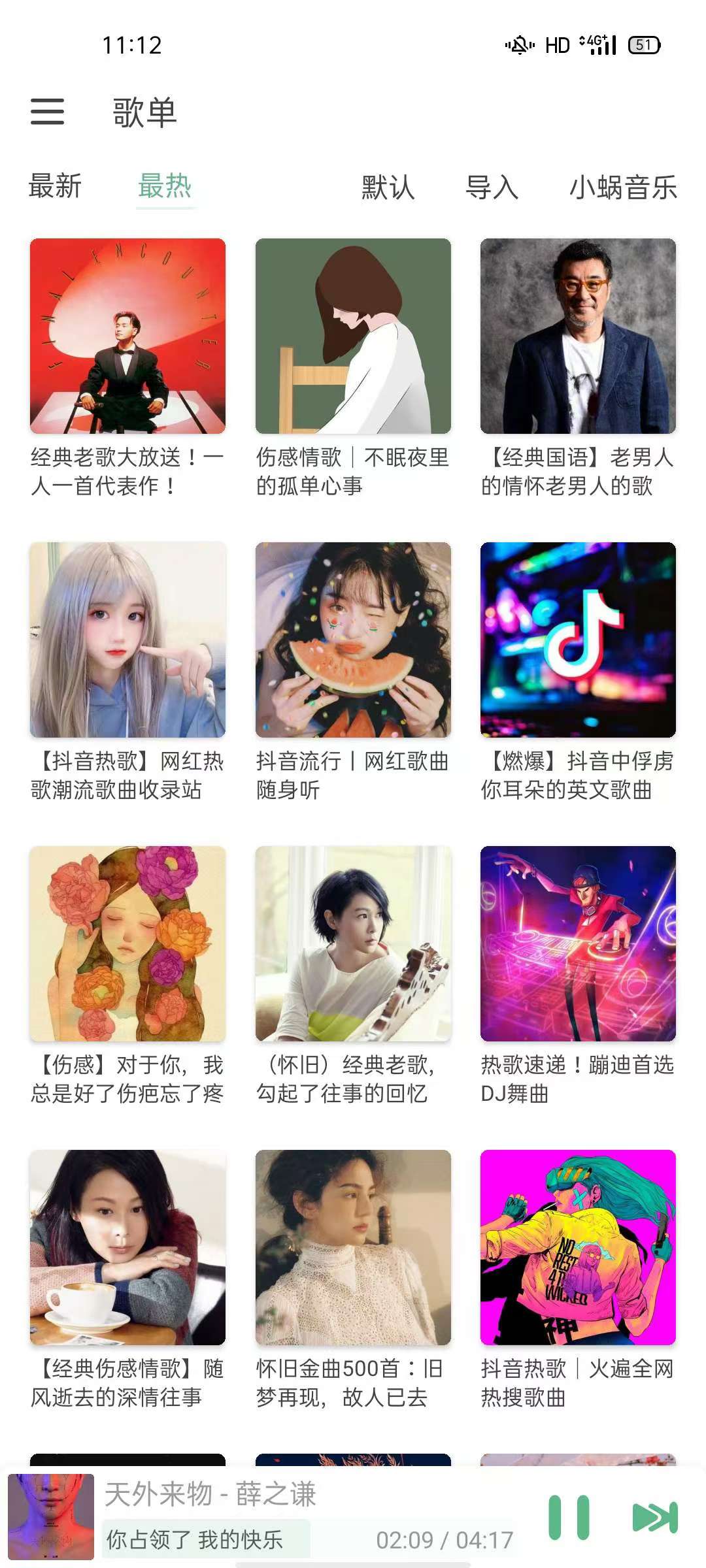706x1568 pixels.
Task: View playlist 怀旧金曲500首
Action: (353, 1248)
